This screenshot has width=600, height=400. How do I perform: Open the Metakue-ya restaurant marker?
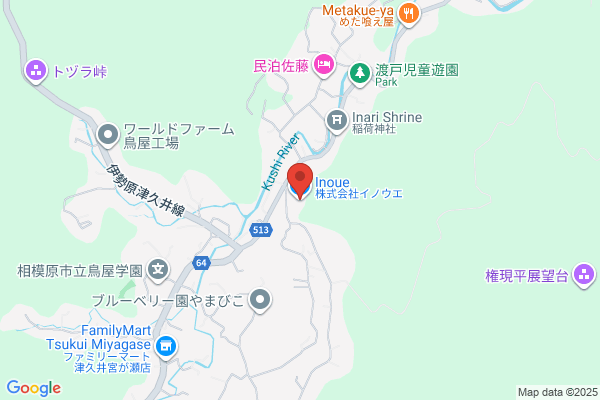(408, 13)
